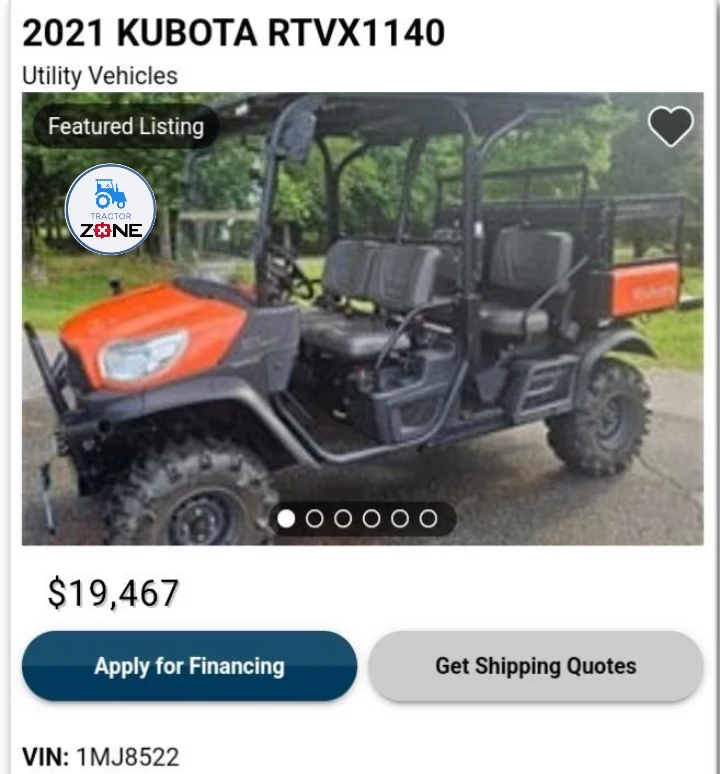Get Shipping Quotes for this vehicle
Screen dimensions: 720x774
pos(535,666)
